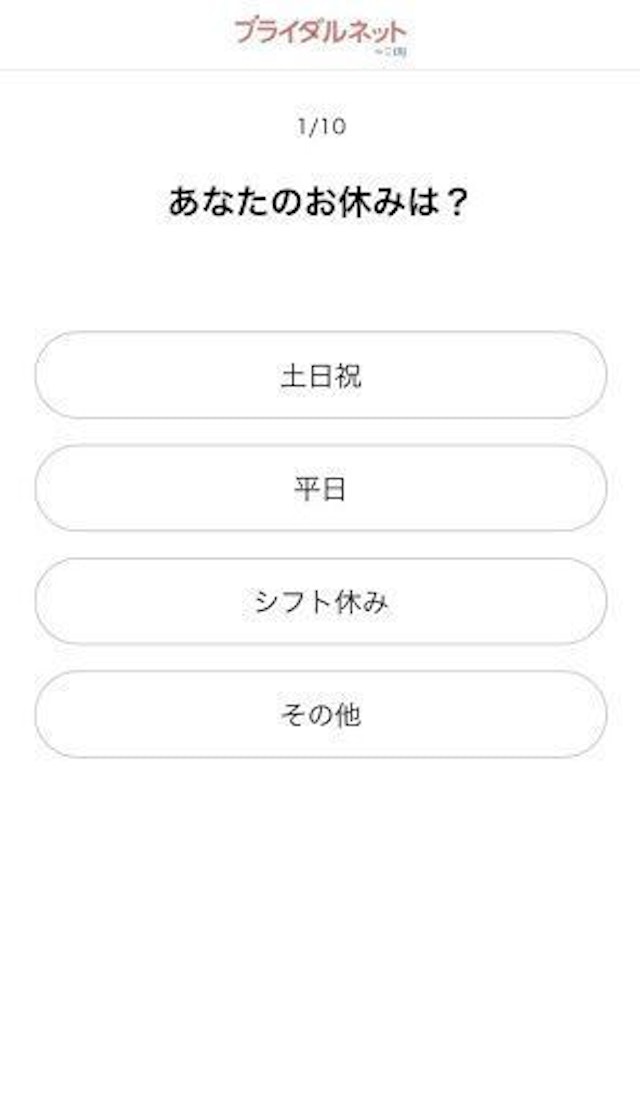The image size is (640, 1111).
Task: Select the 土日祝 answer option
Action: coord(320,376)
